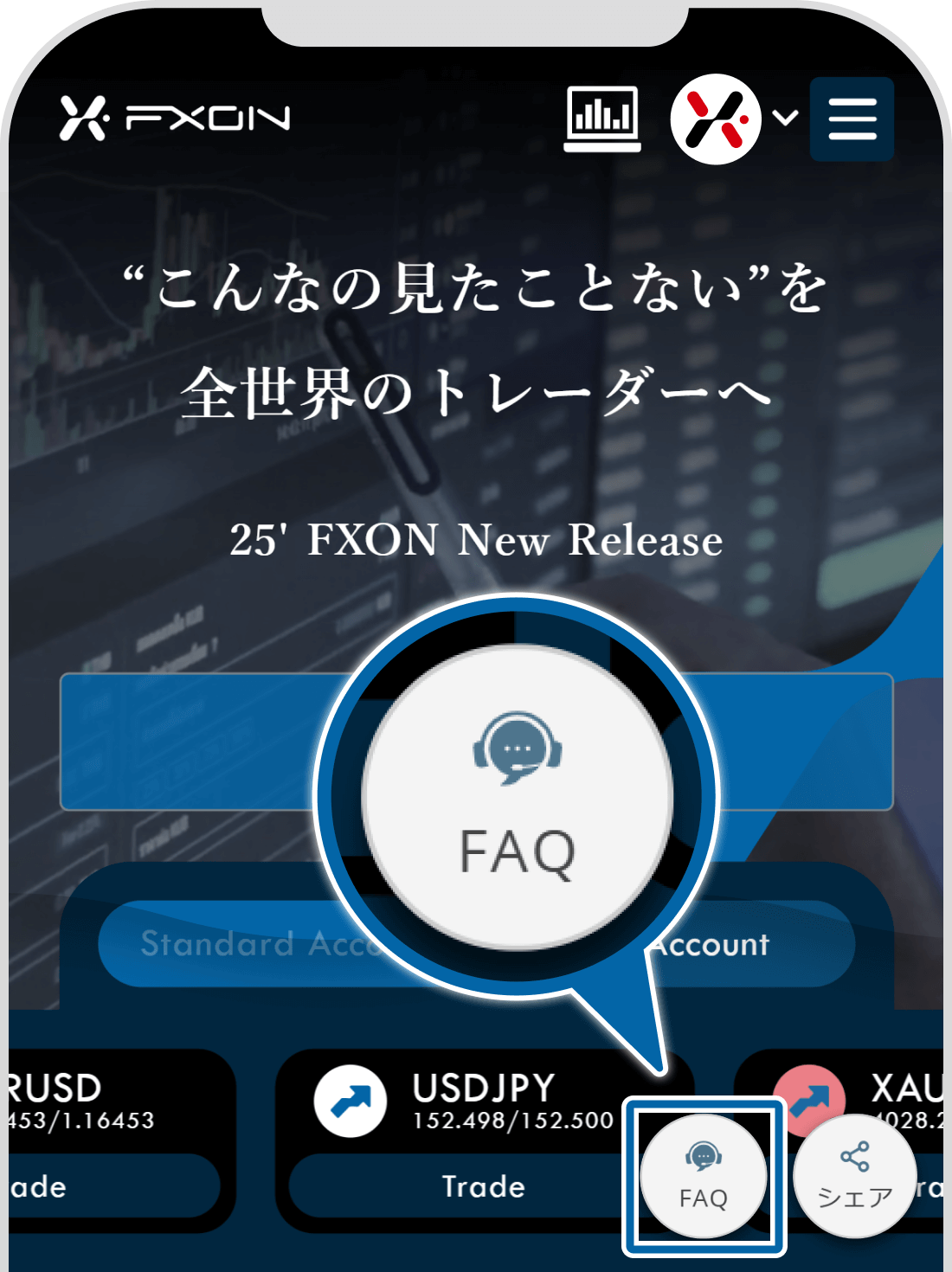Tap the headset icon on bottom FAQ button
The image size is (952, 1272).
705,1157
